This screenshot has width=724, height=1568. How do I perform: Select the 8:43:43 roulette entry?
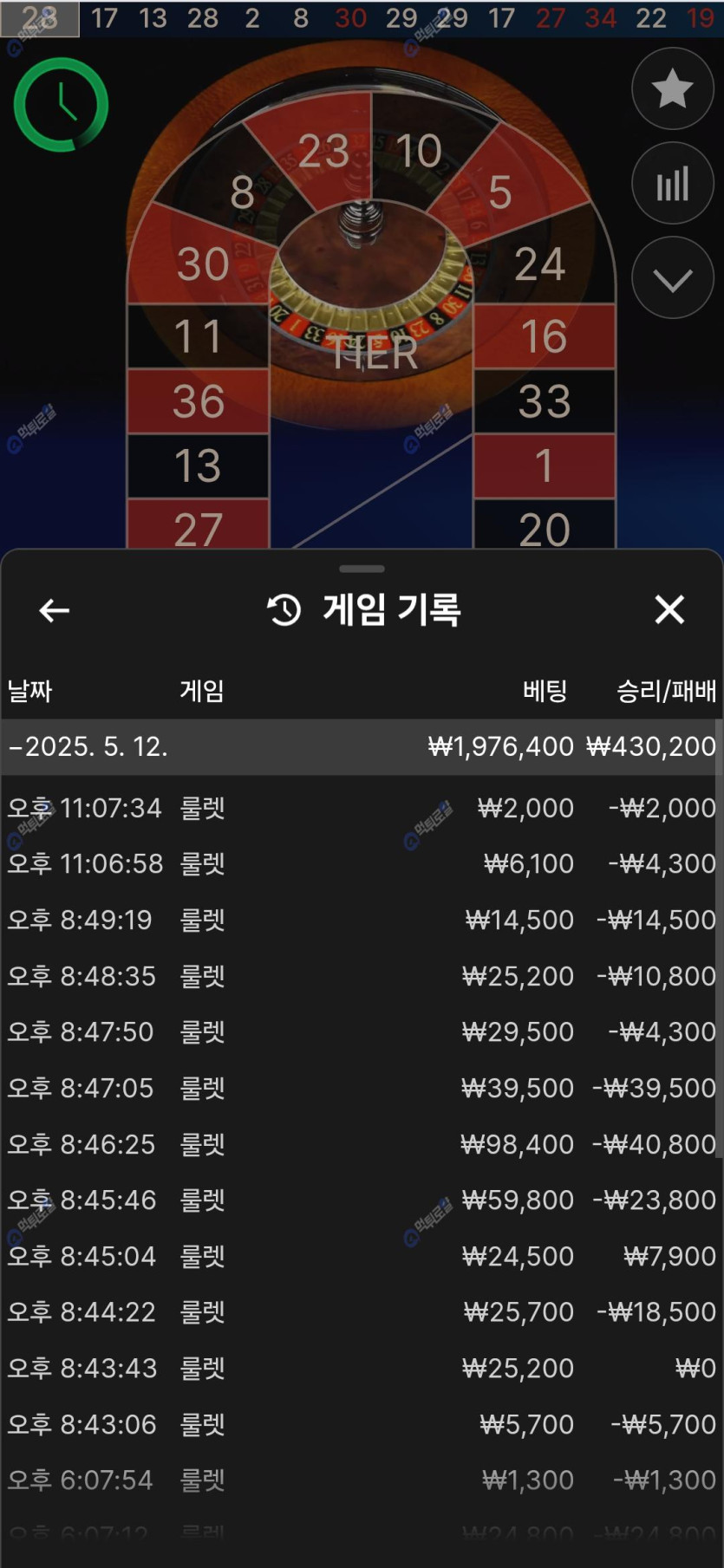point(361,1368)
